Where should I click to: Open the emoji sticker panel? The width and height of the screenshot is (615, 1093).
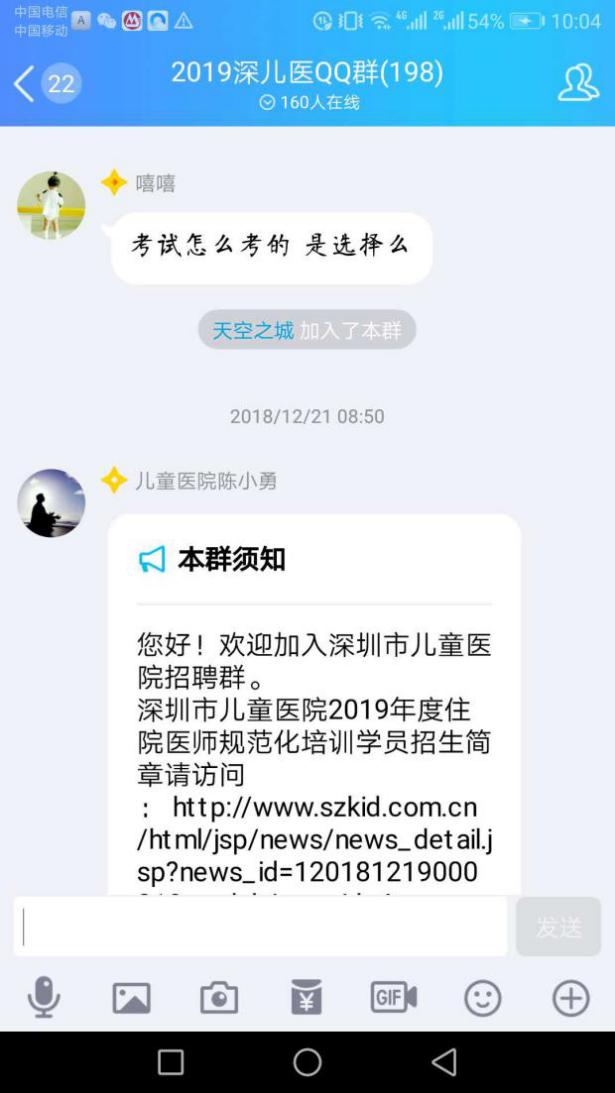click(483, 997)
